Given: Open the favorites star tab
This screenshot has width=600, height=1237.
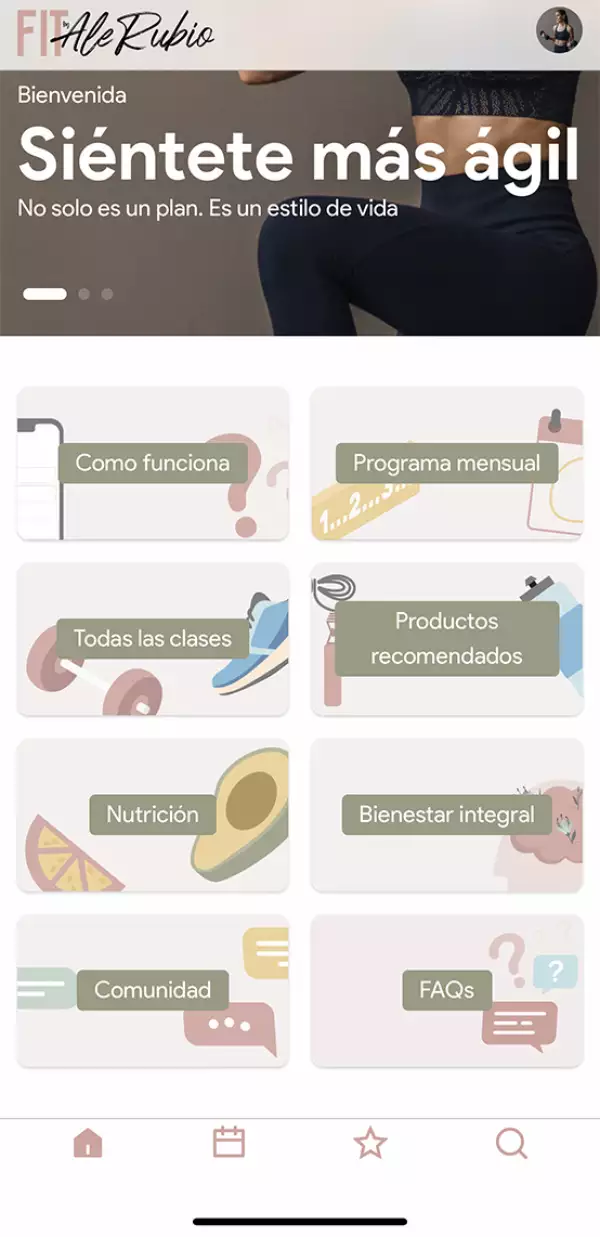Looking at the screenshot, I should click(x=370, y=1142).
